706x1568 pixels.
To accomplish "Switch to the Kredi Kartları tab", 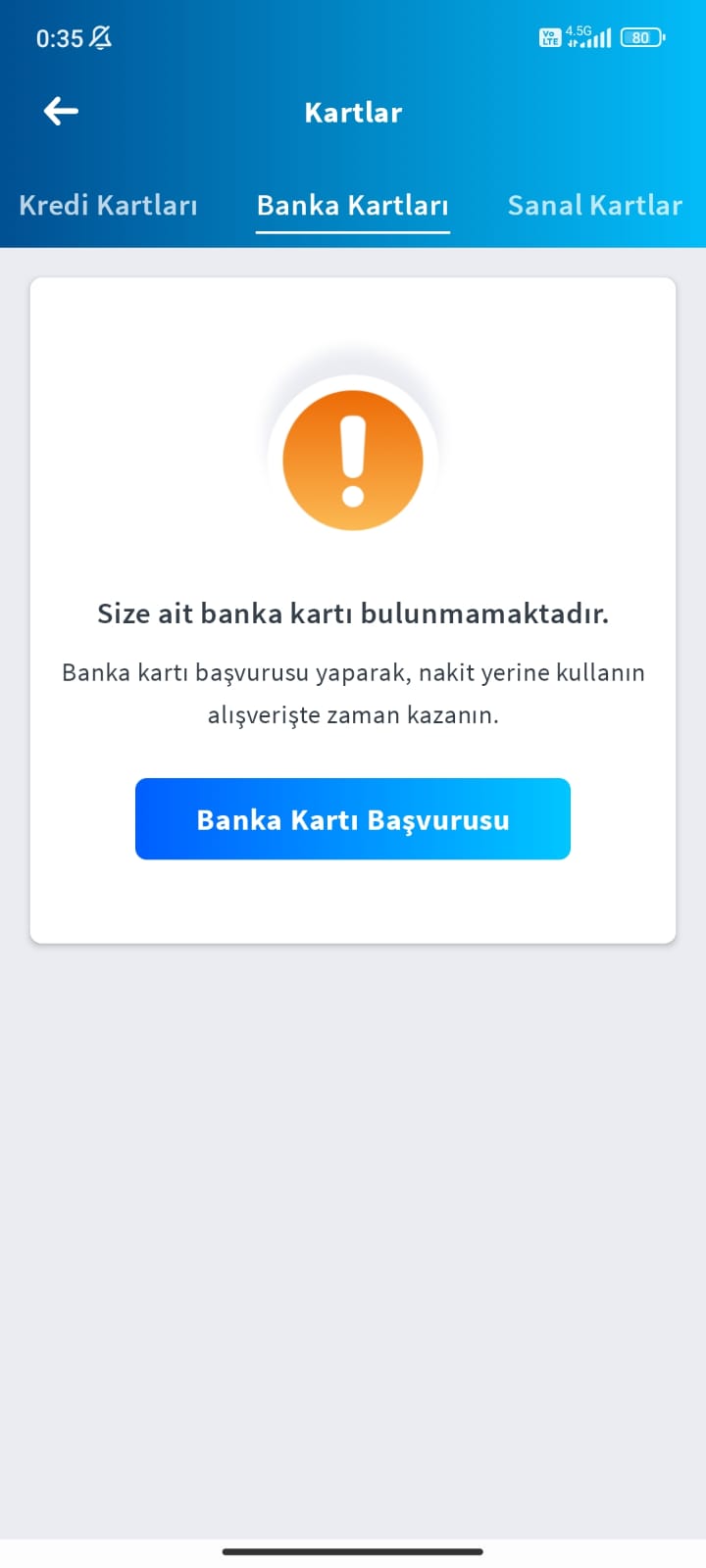I will pos(108,205).
